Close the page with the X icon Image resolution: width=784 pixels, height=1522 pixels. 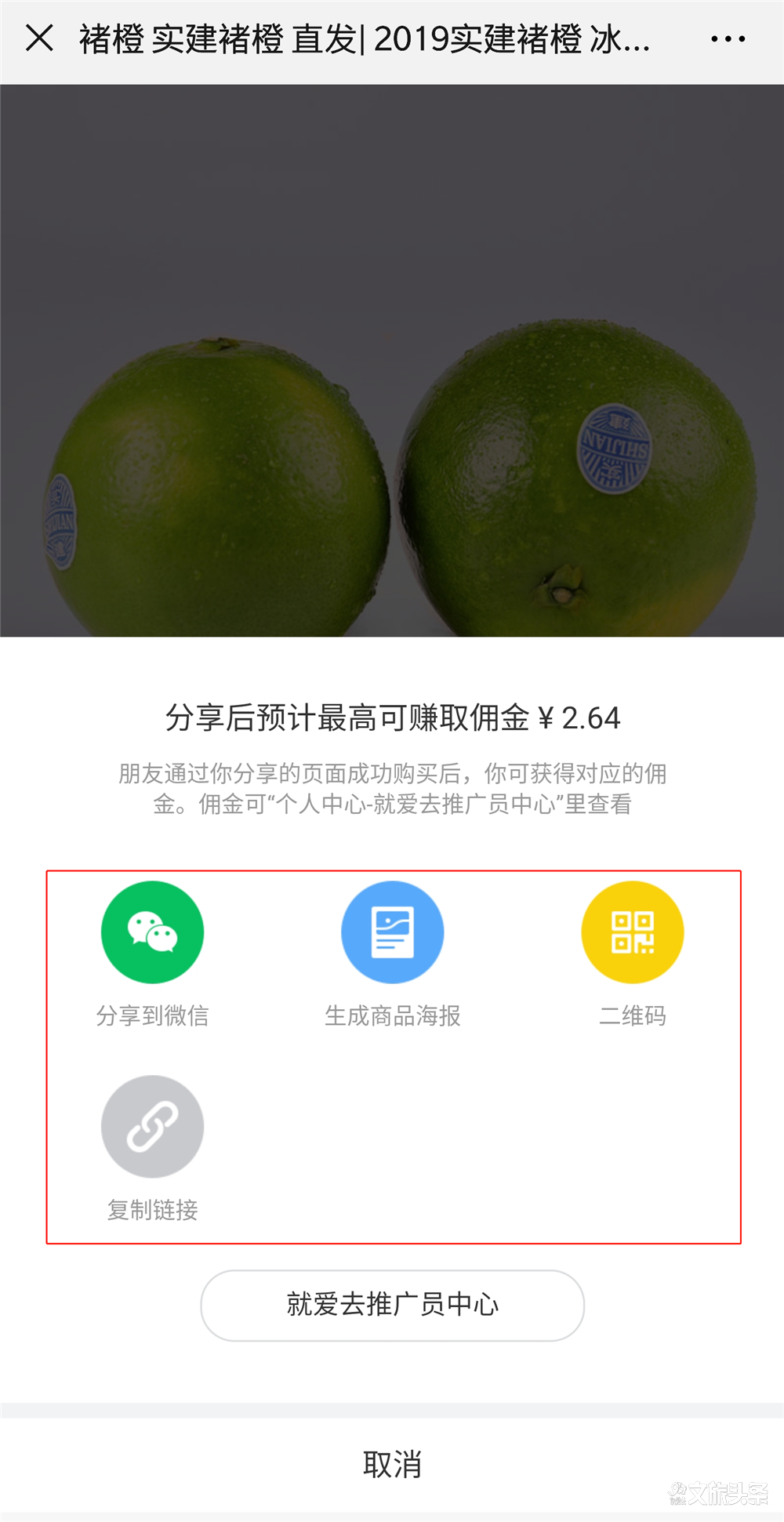tap(39, 38)
